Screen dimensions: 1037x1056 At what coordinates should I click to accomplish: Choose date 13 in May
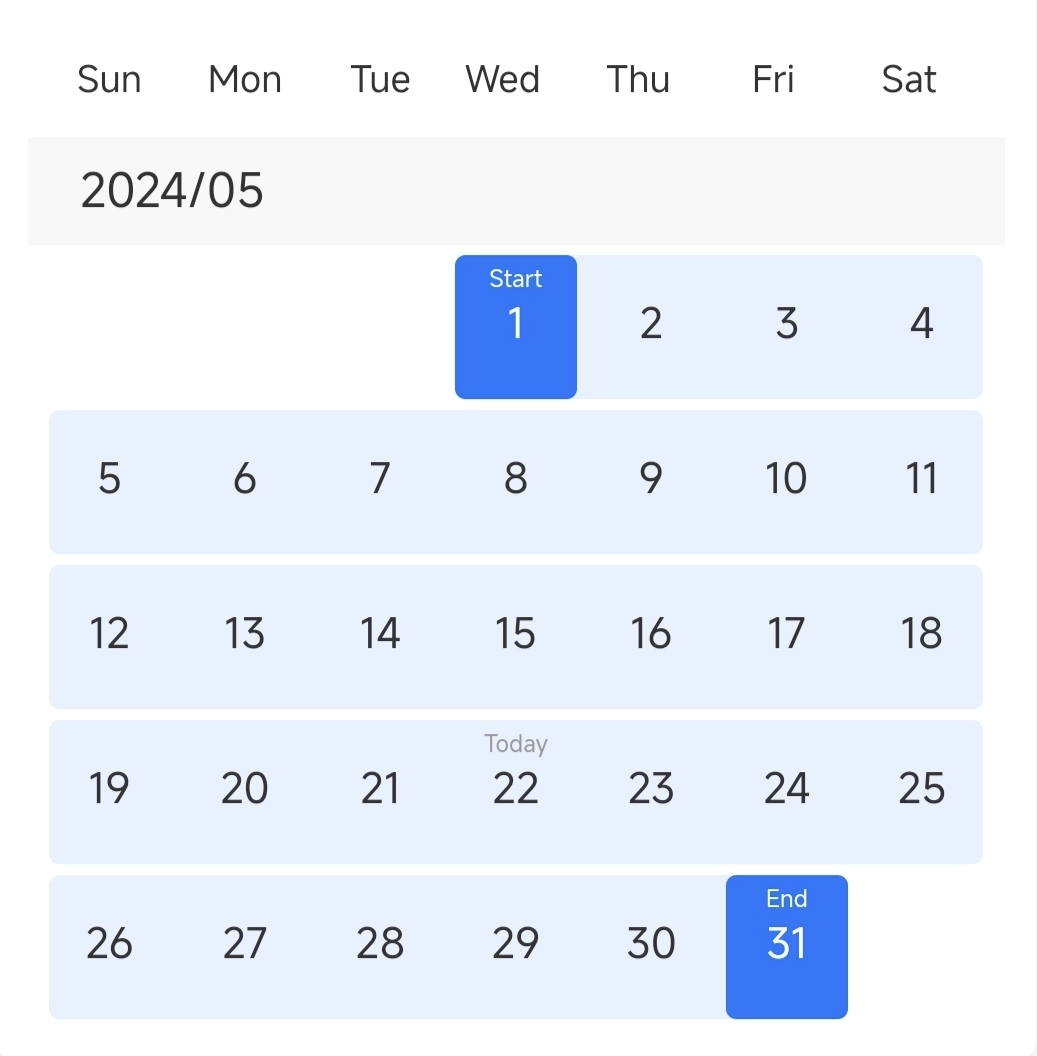pos(244,635)
